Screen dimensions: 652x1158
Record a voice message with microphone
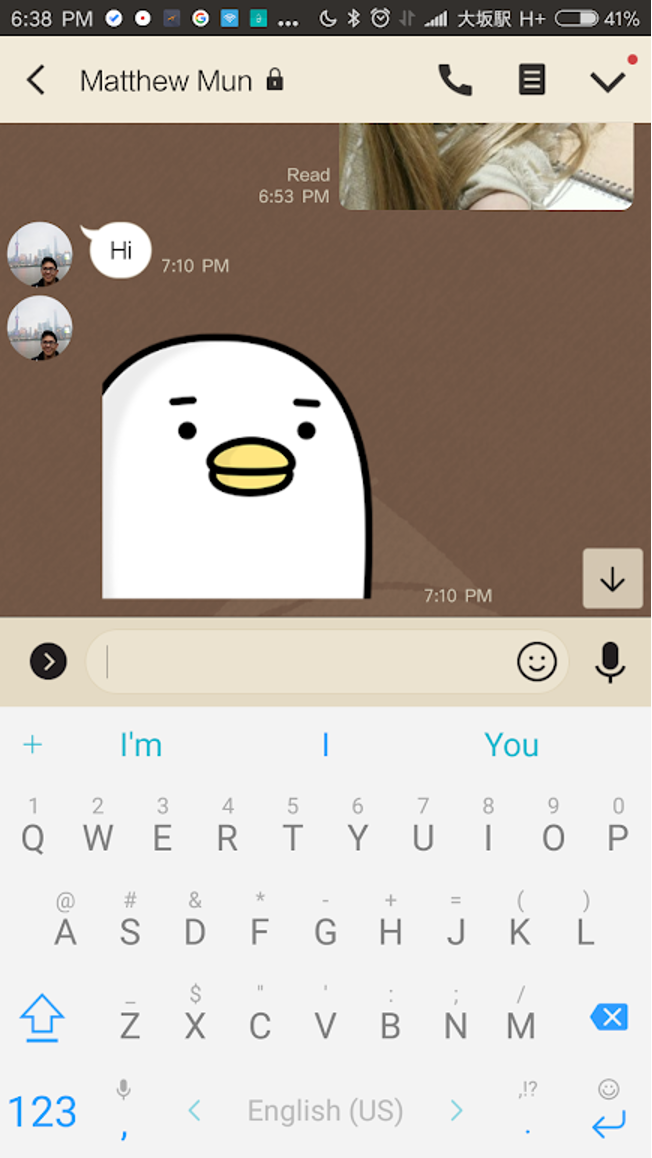(610, 661)
